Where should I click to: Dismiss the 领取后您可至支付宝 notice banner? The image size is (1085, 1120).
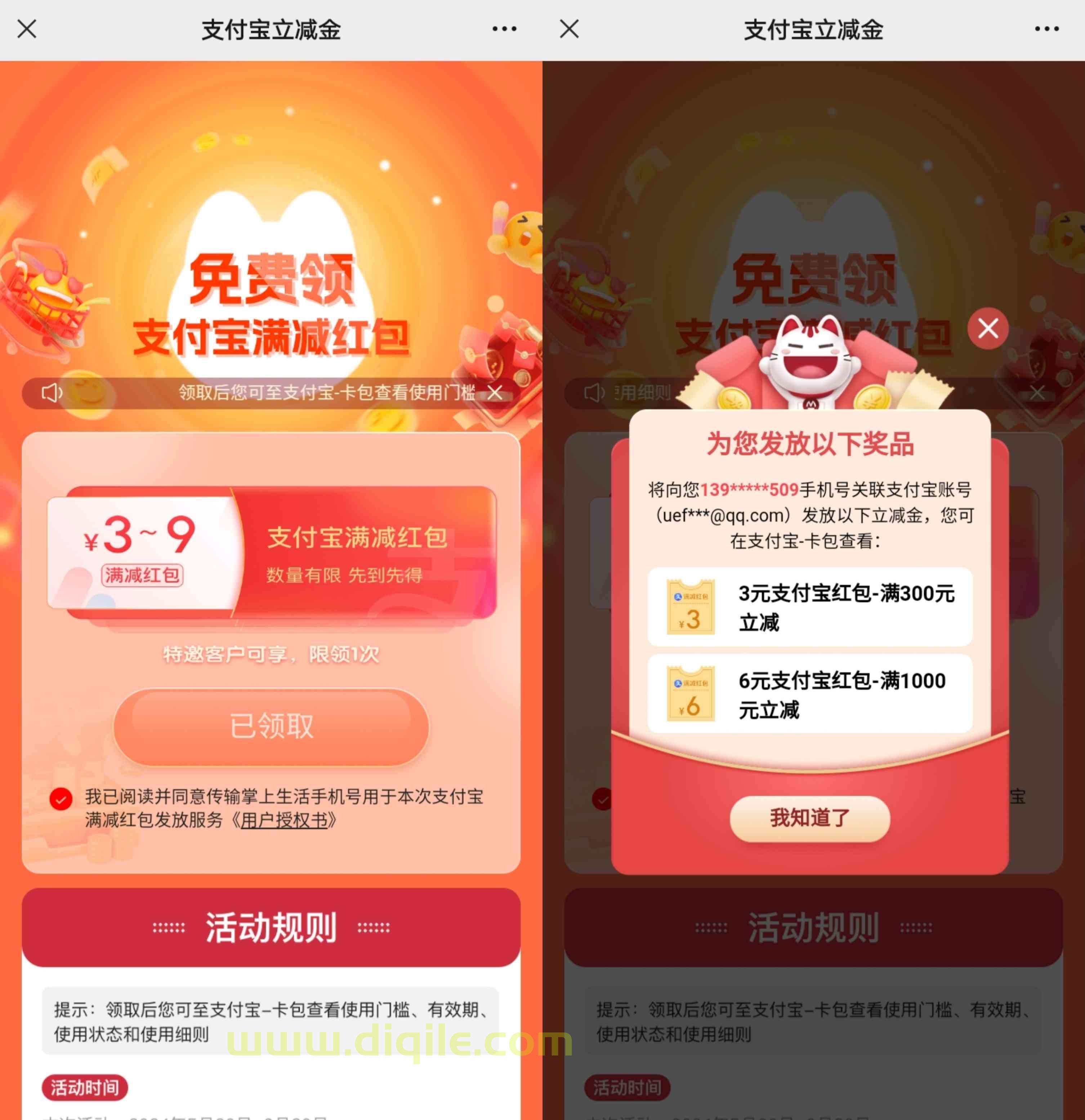click(x=495, y=392)
